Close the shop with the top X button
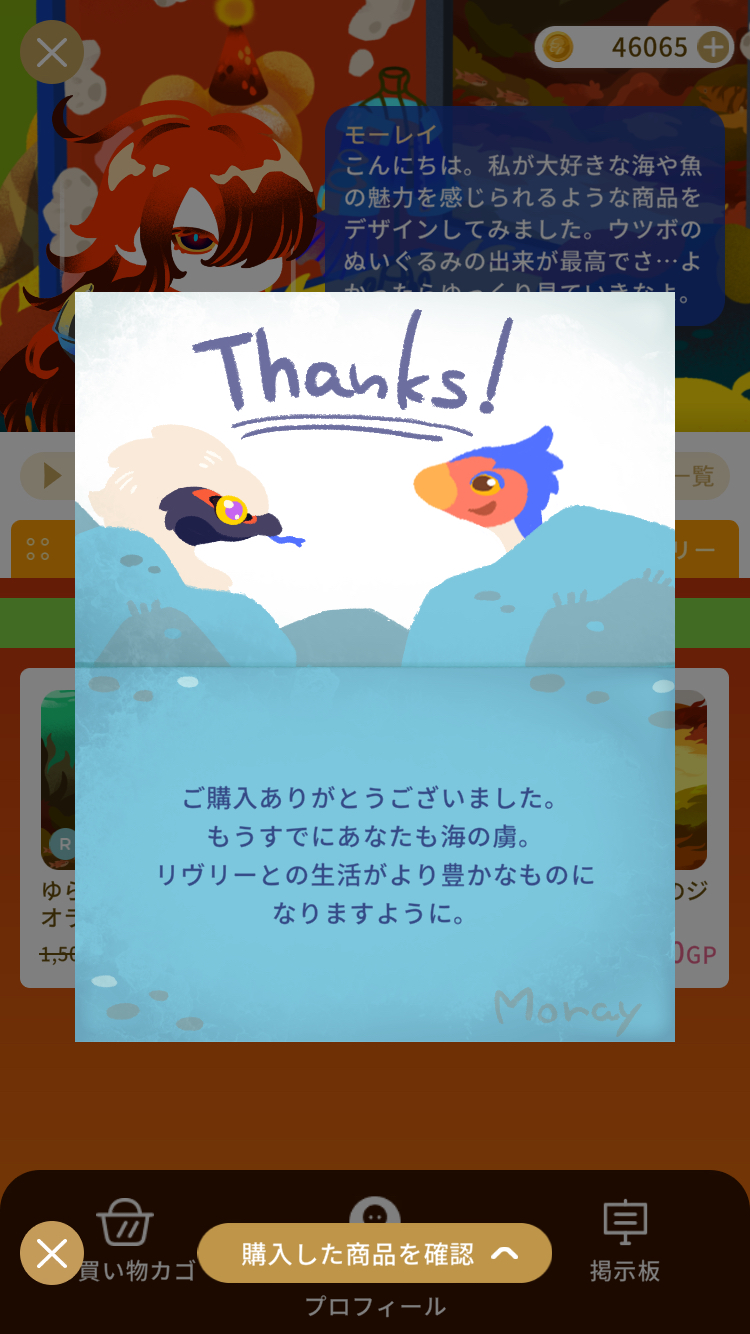750x1334 pixels. 52,52
